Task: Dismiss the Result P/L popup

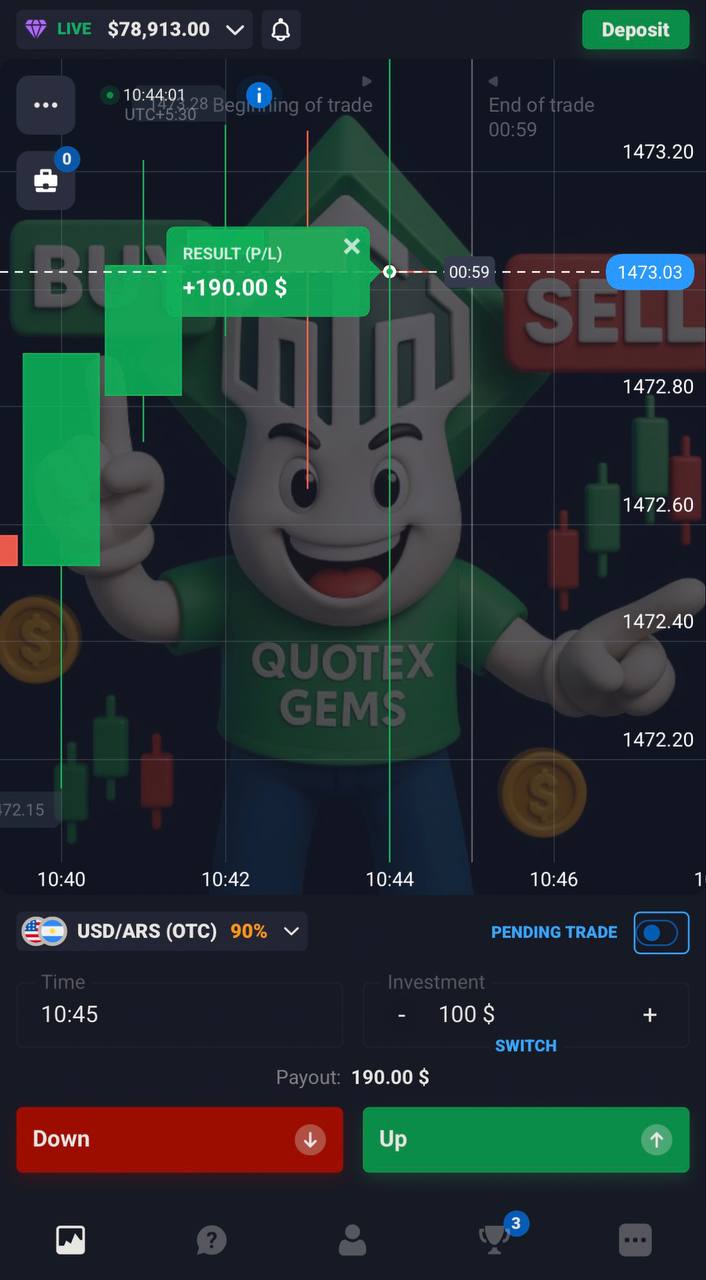Action: coord(351,246)
